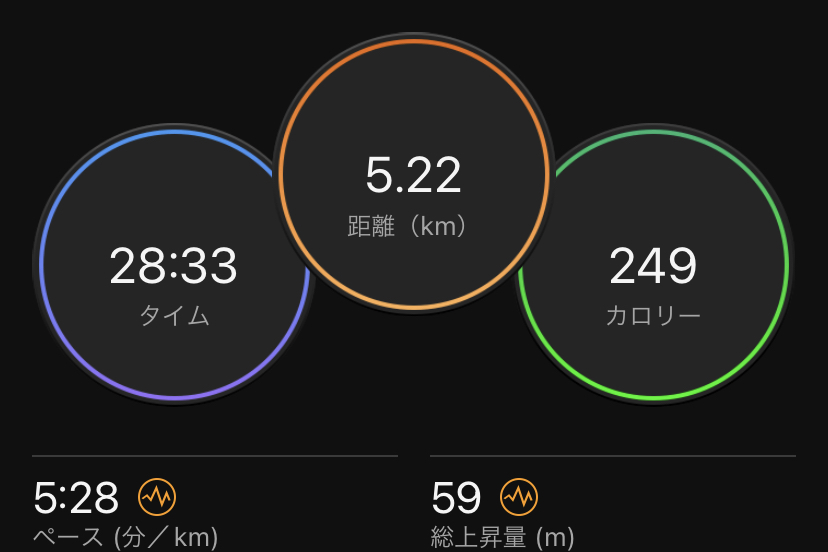Screen dimensions: 828x552
Task: Open the chart icon next to ペース 5:28
Action: [x=157, y=497]
